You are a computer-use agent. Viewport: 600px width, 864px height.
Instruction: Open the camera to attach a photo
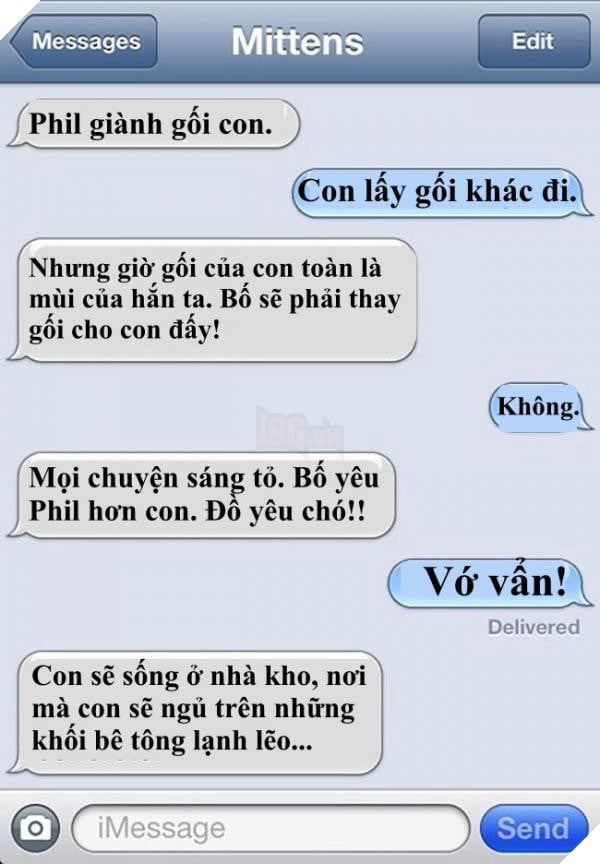36,828
